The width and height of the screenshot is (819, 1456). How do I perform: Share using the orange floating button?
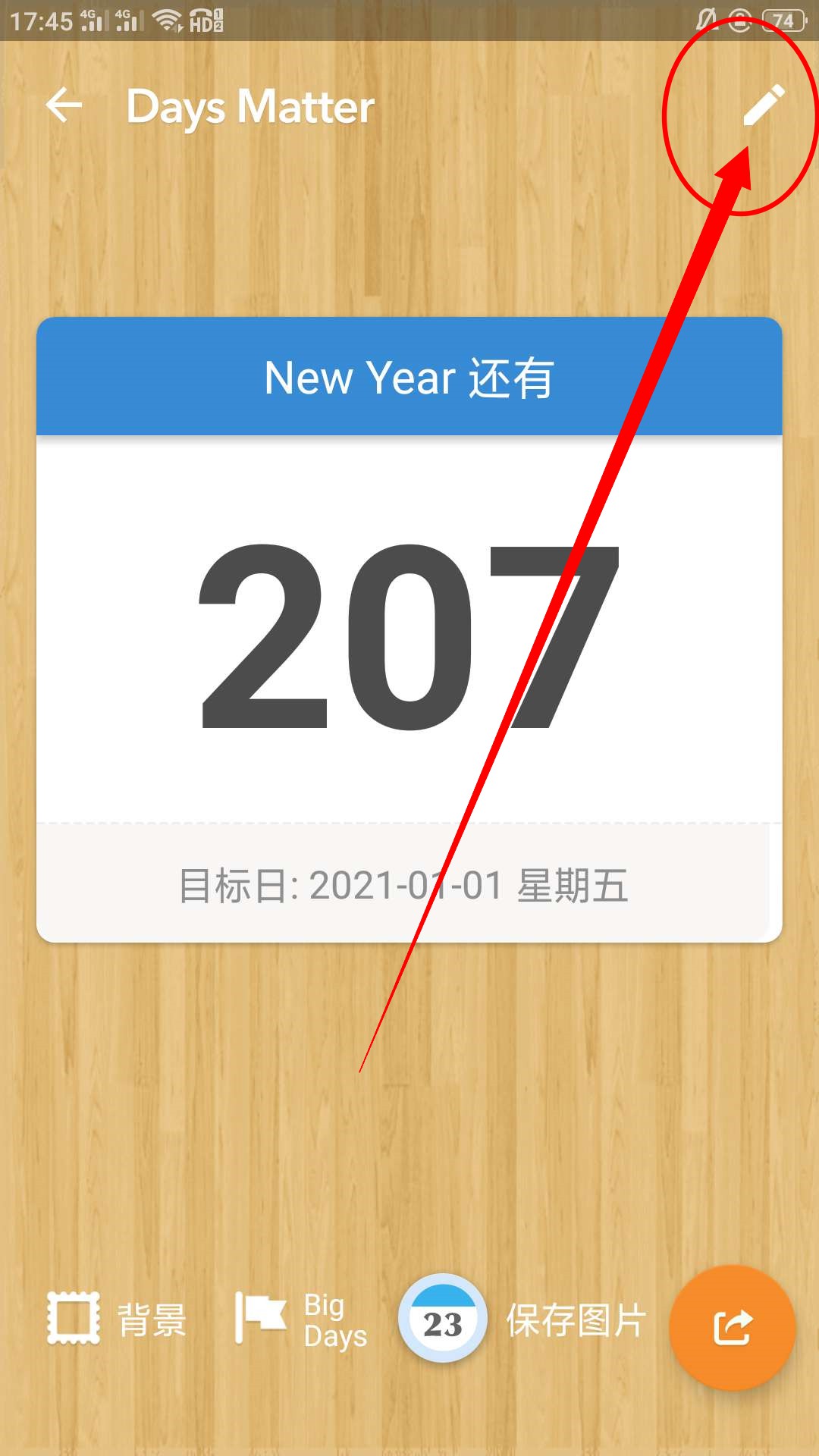pos(732,1327)
